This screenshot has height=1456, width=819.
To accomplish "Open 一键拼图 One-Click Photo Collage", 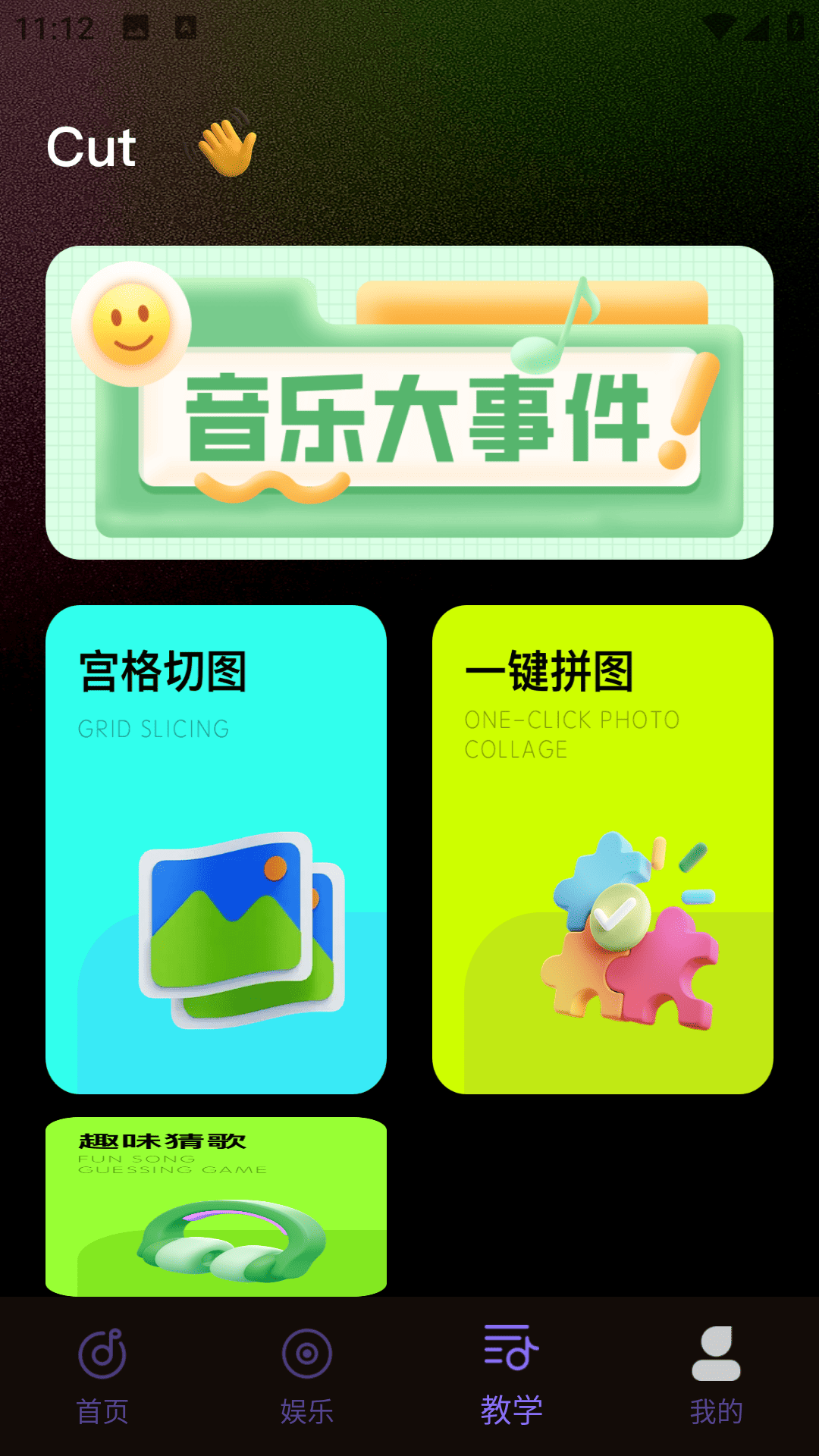I will [x=603, y=849].
